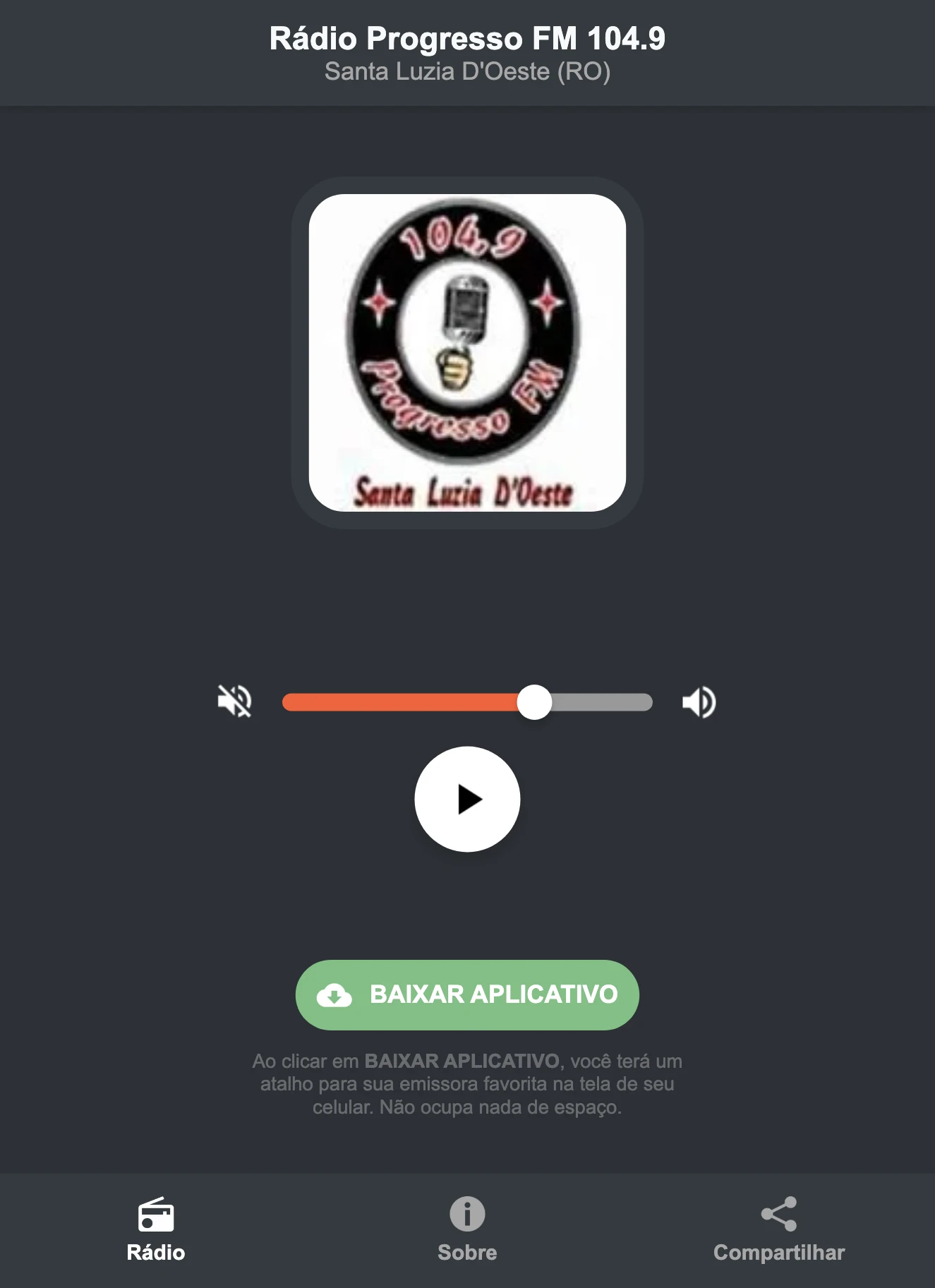Viewport: 935px width, 1288px height.
Task: Adjust the volume slider handle
Action: (535, 700)
